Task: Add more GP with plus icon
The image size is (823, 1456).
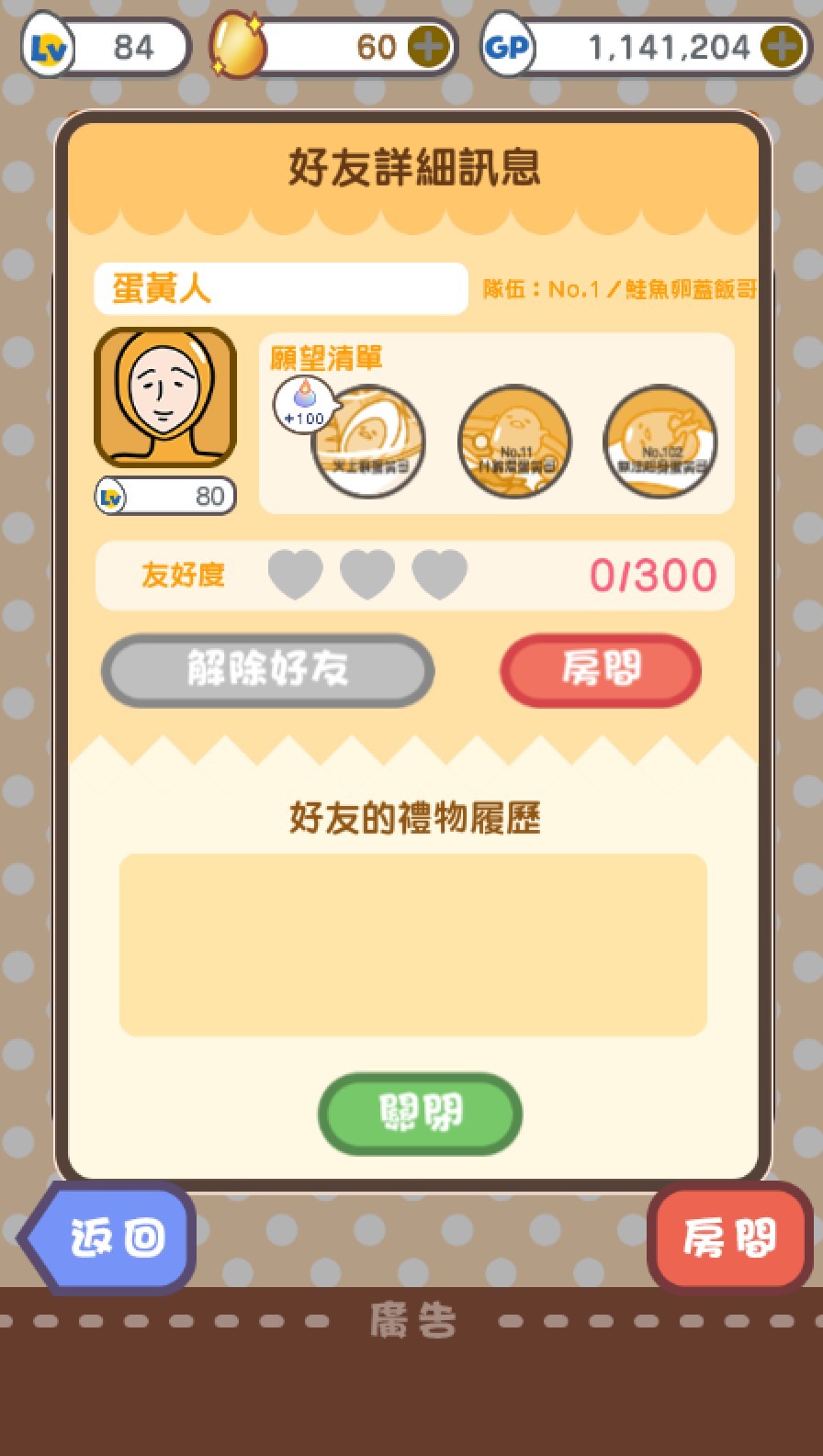Action: click(782, 46)
